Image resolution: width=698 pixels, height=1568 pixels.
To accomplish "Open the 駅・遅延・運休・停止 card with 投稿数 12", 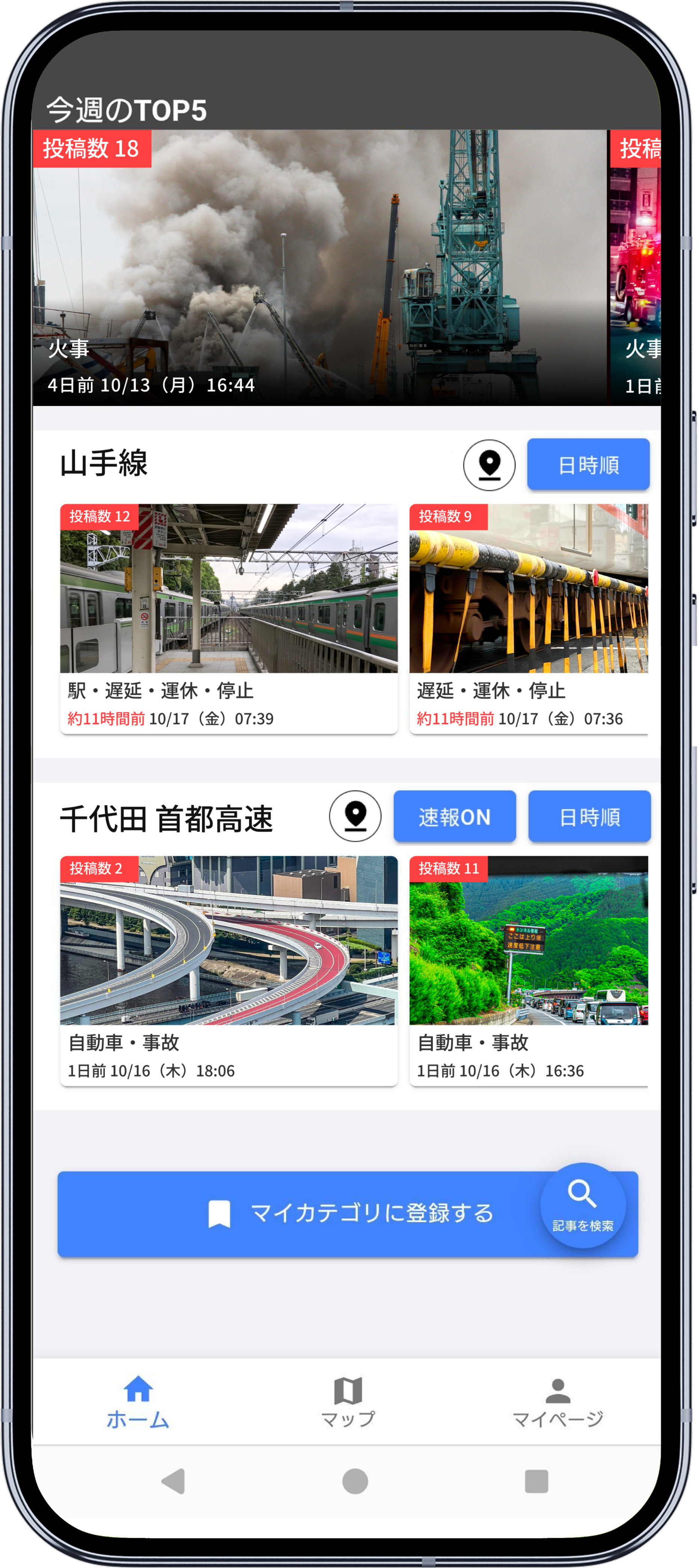I will click(228, 618).
